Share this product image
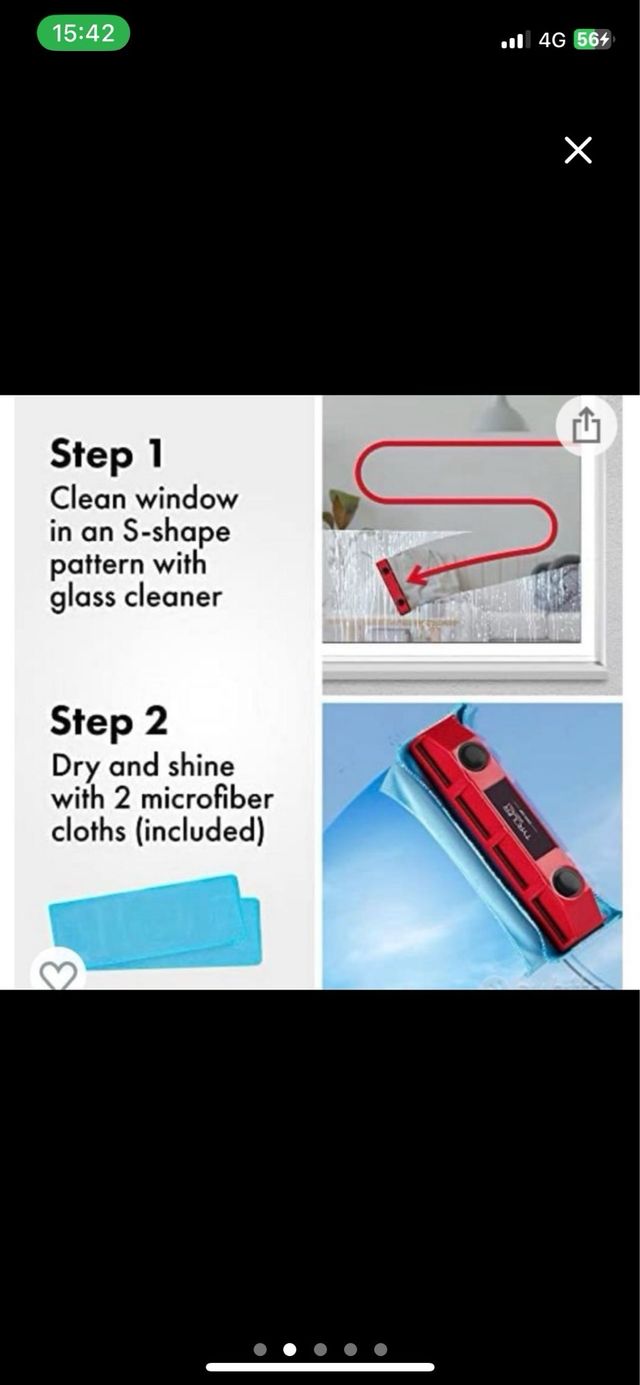The width and height of the screenshot is (640, 1385). pyautogui.click(x=586, y=427)
